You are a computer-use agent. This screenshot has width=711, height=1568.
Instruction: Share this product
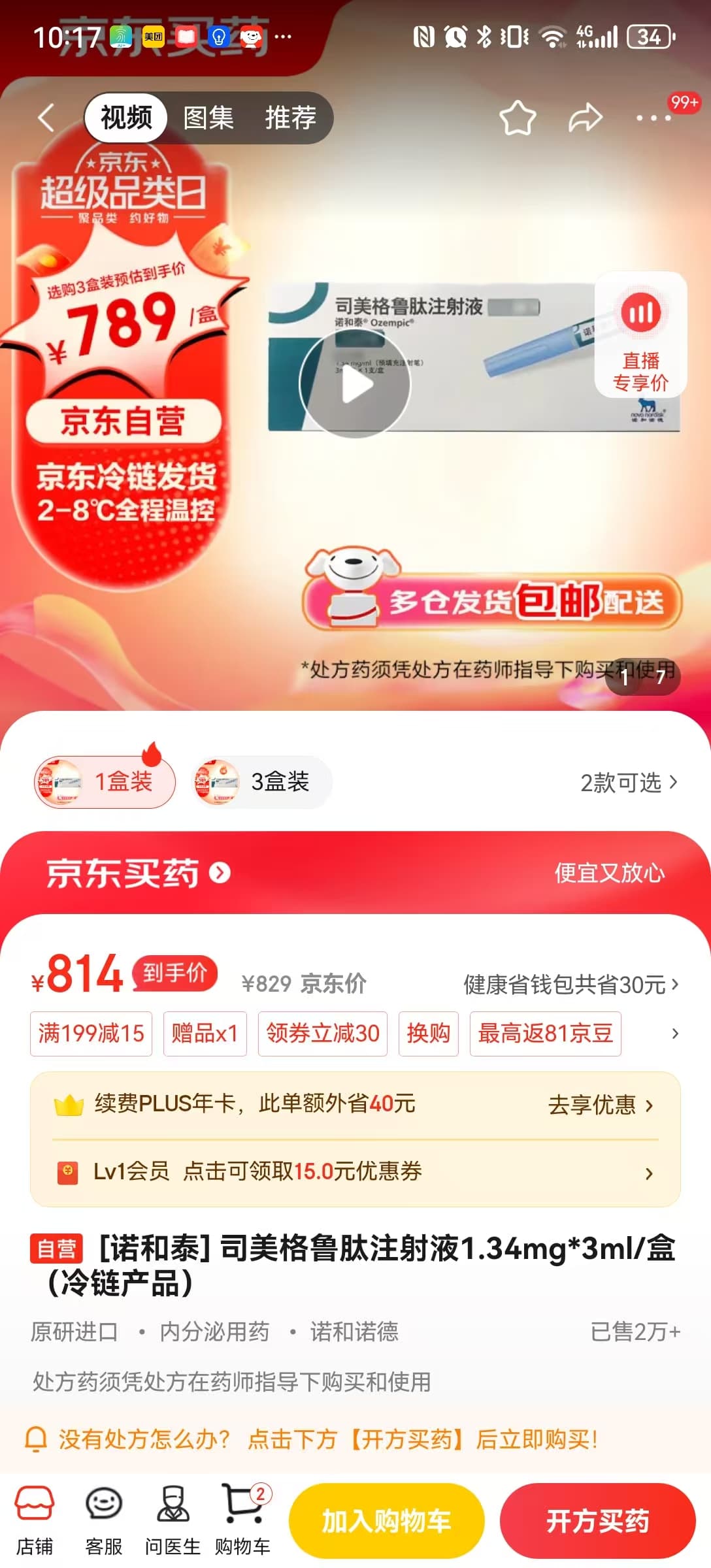coord(585,118)
